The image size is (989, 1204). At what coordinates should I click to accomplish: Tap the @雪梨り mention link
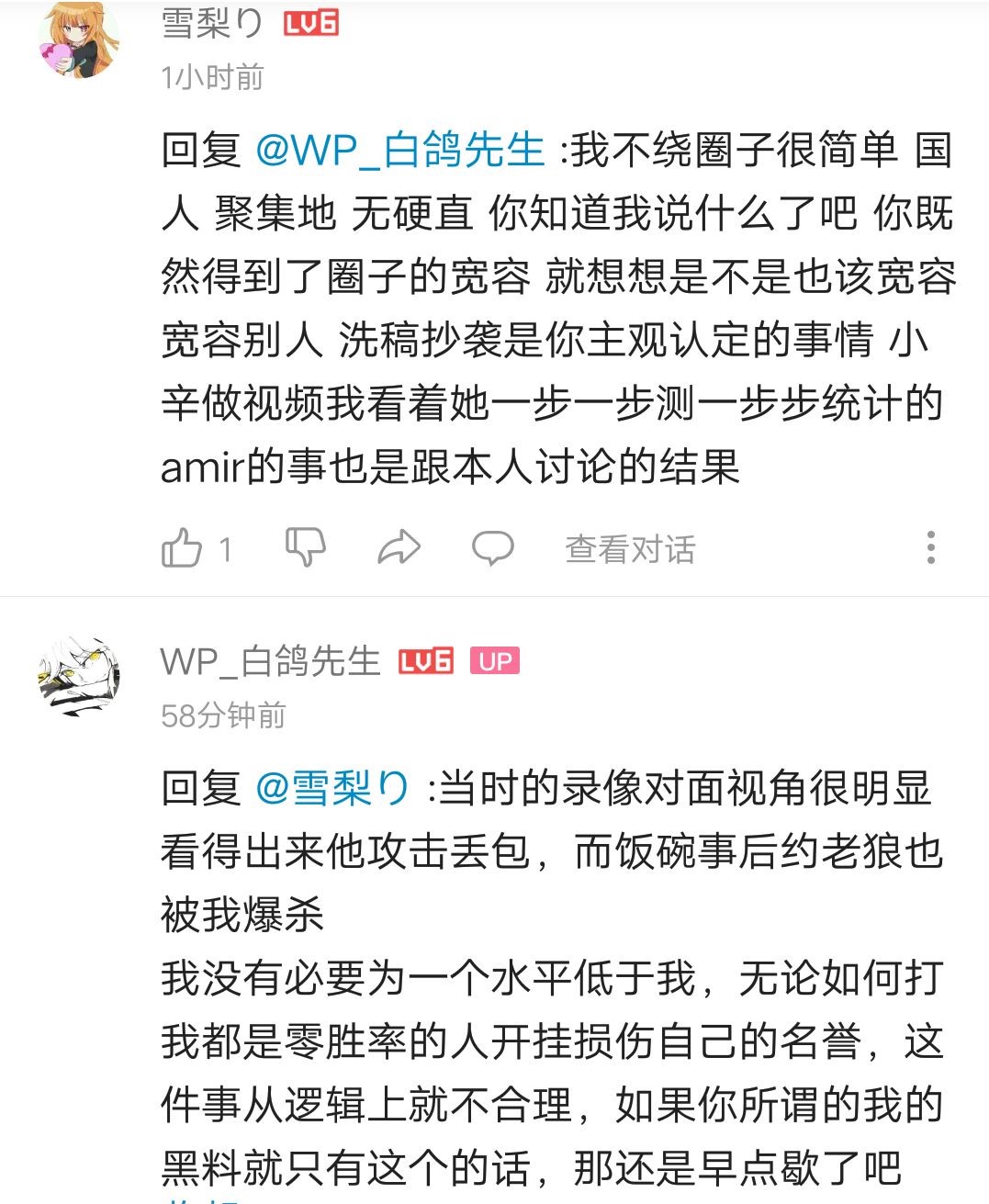point(332,788)
